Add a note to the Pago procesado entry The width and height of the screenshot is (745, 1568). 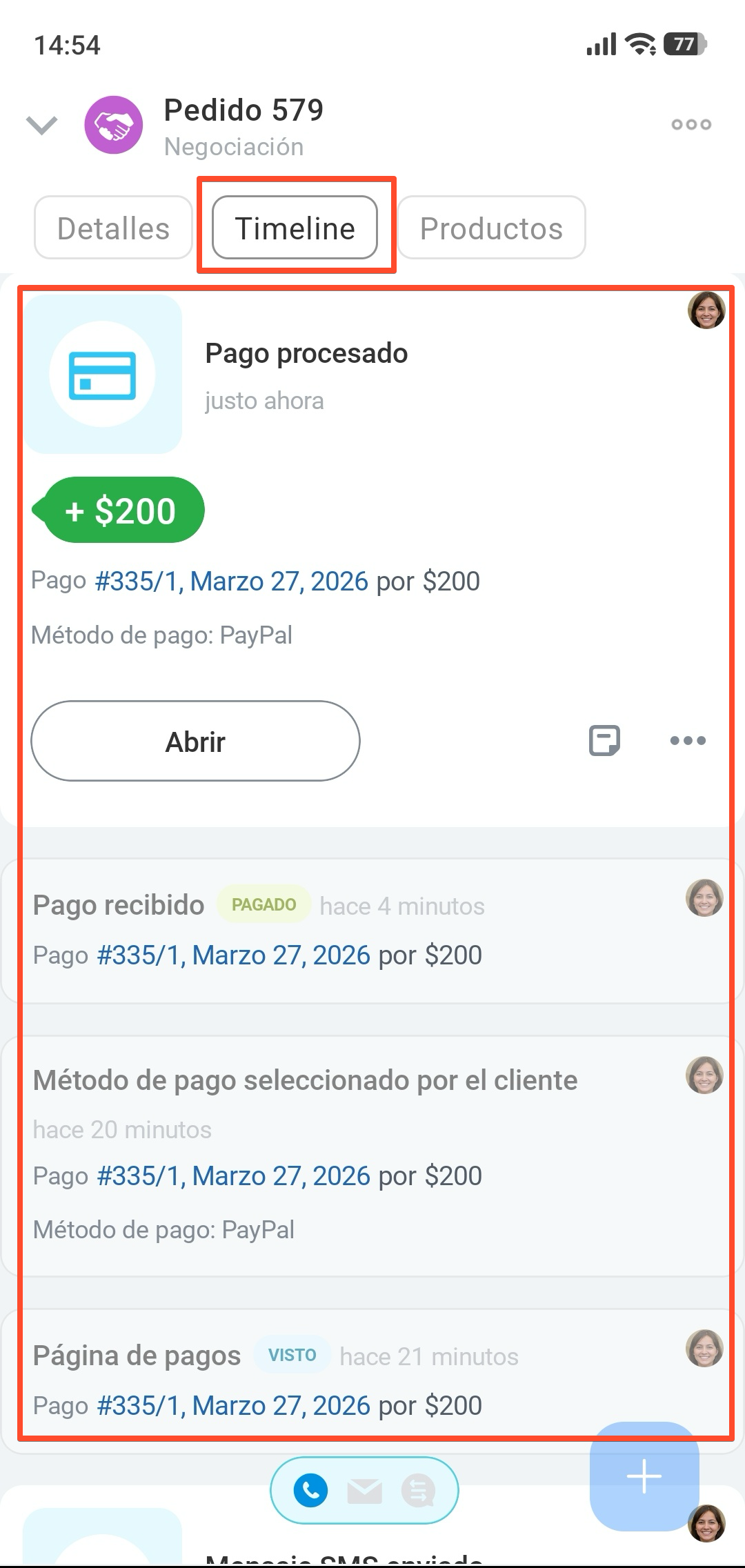604,741
